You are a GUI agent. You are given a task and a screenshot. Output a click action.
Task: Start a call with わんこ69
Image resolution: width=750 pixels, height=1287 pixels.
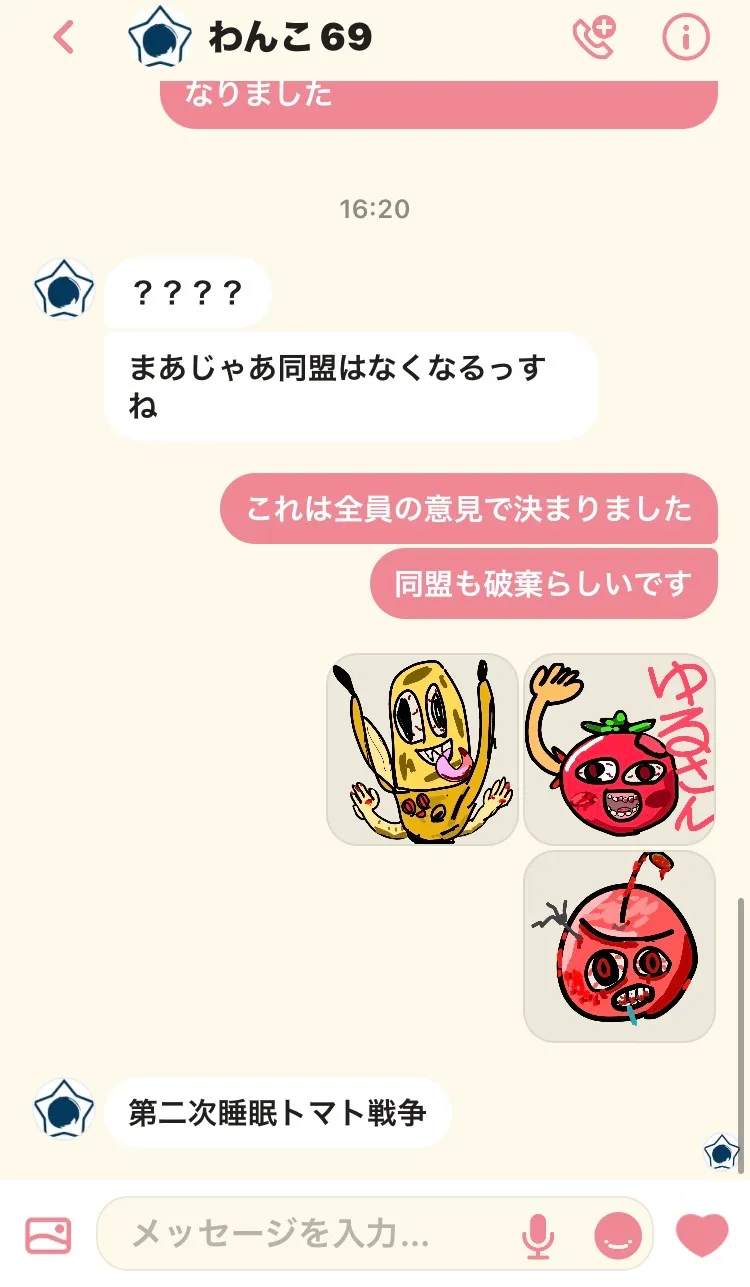(x=594, y=38)
